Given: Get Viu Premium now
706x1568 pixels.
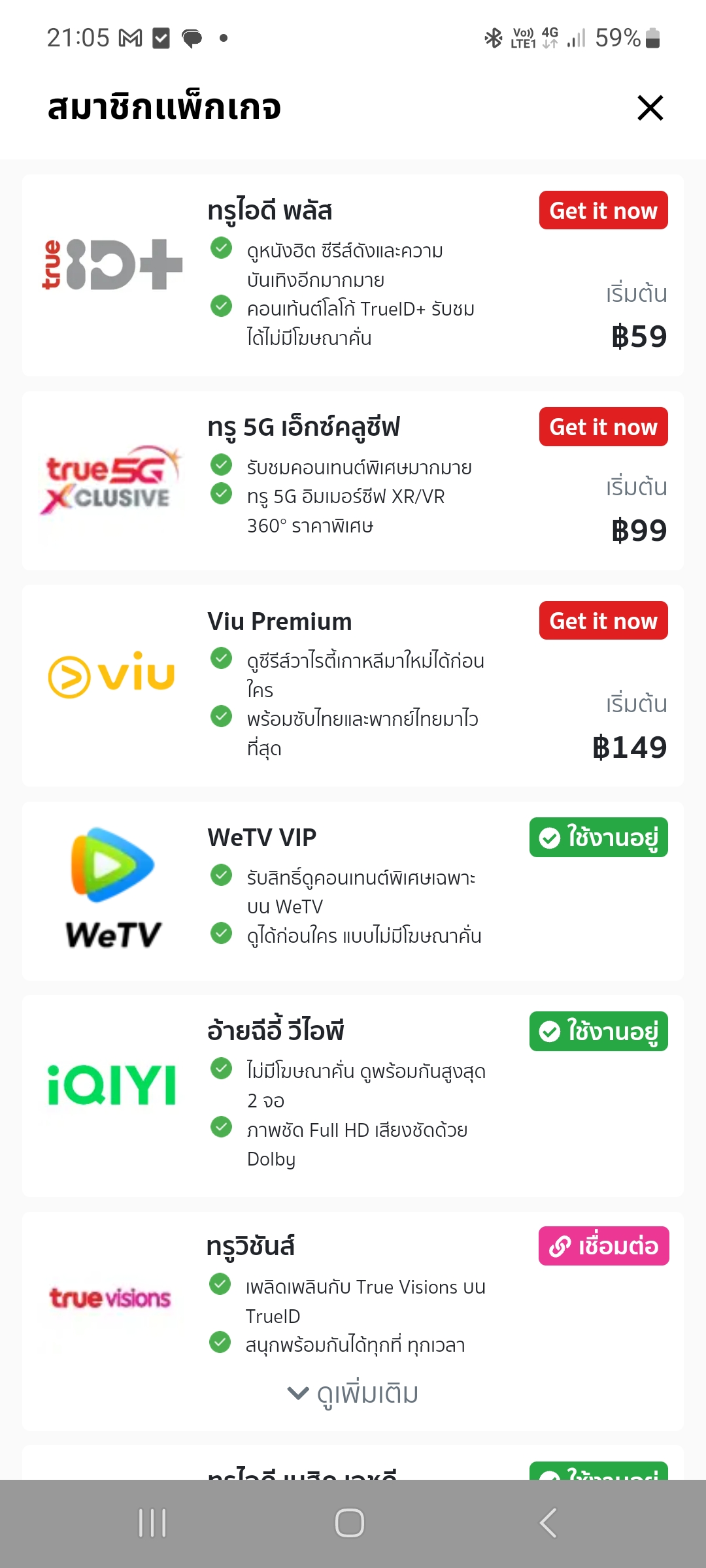Looking at the screenshot, I should pyautogui.click(x=603, y=621).
